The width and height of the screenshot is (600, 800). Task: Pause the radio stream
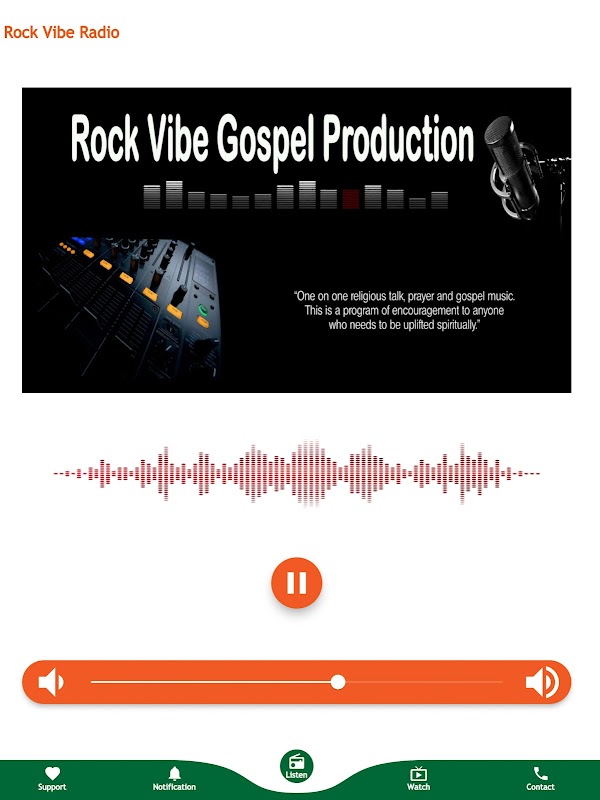pos(296,582)
